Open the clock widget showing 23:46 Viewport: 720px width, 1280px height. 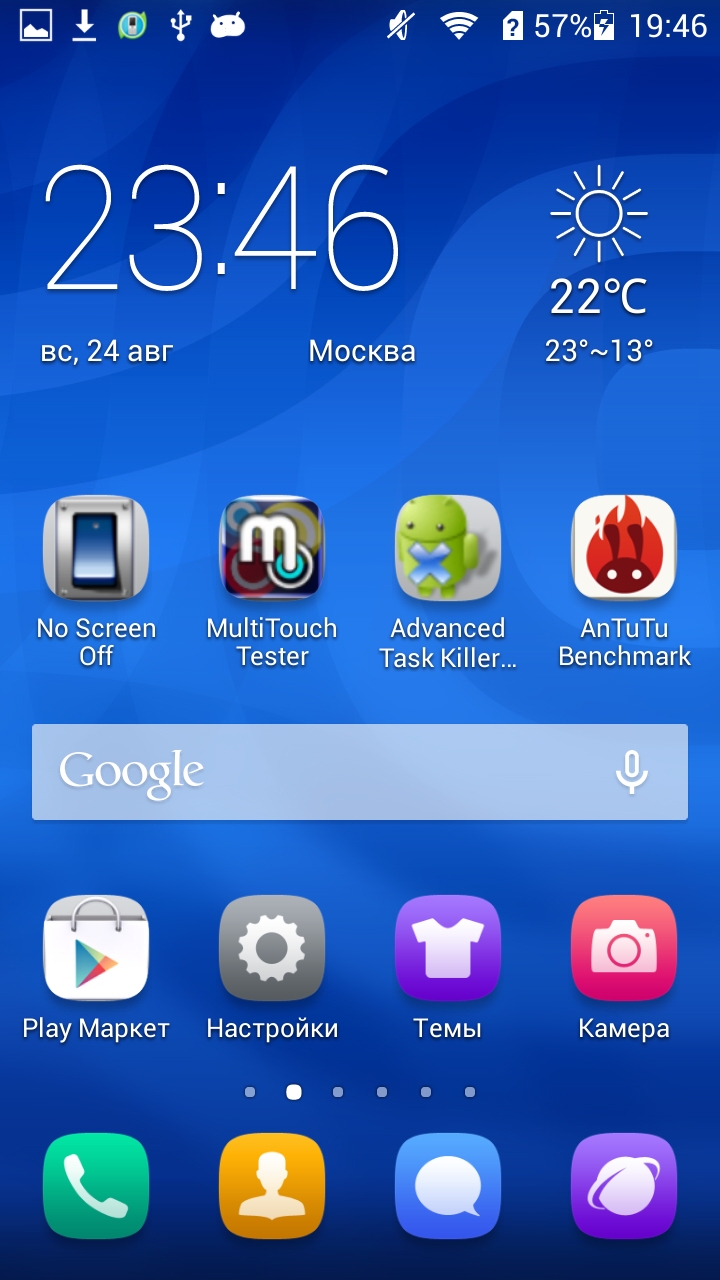click(222, 230)
